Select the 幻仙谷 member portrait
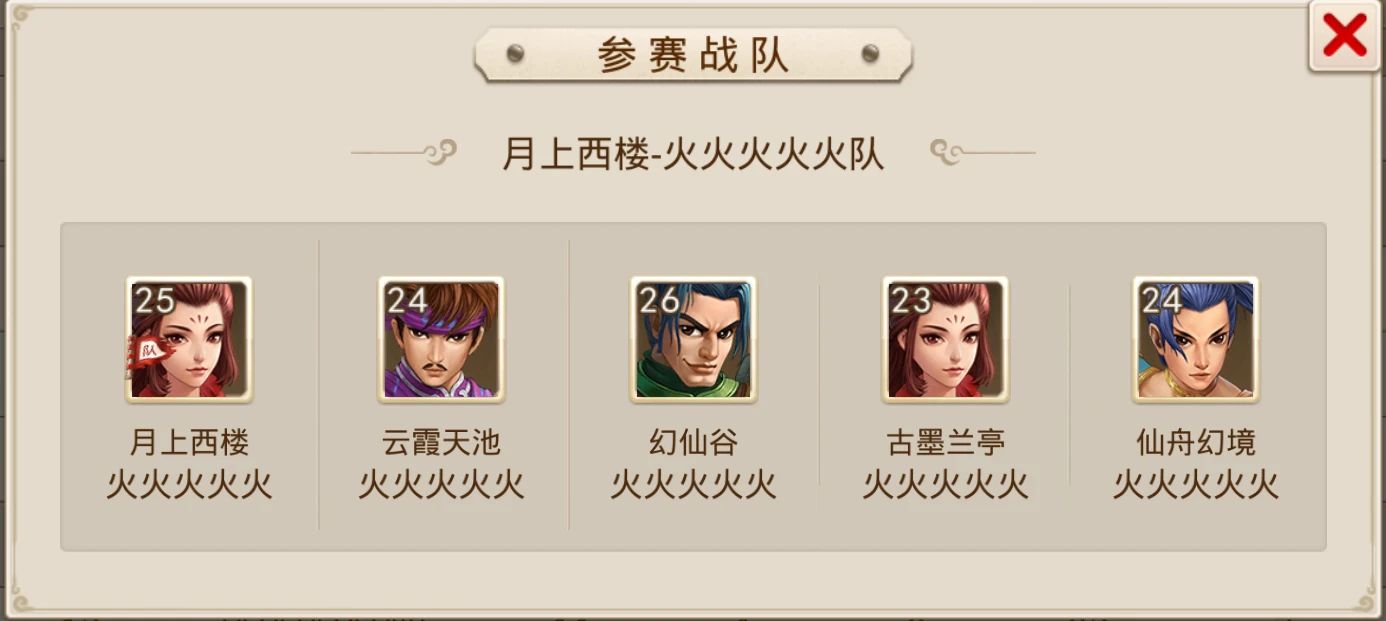Image resolution: width=1386 pixels, height=621 pixels. pyautogui.click(x=693, y=340)
